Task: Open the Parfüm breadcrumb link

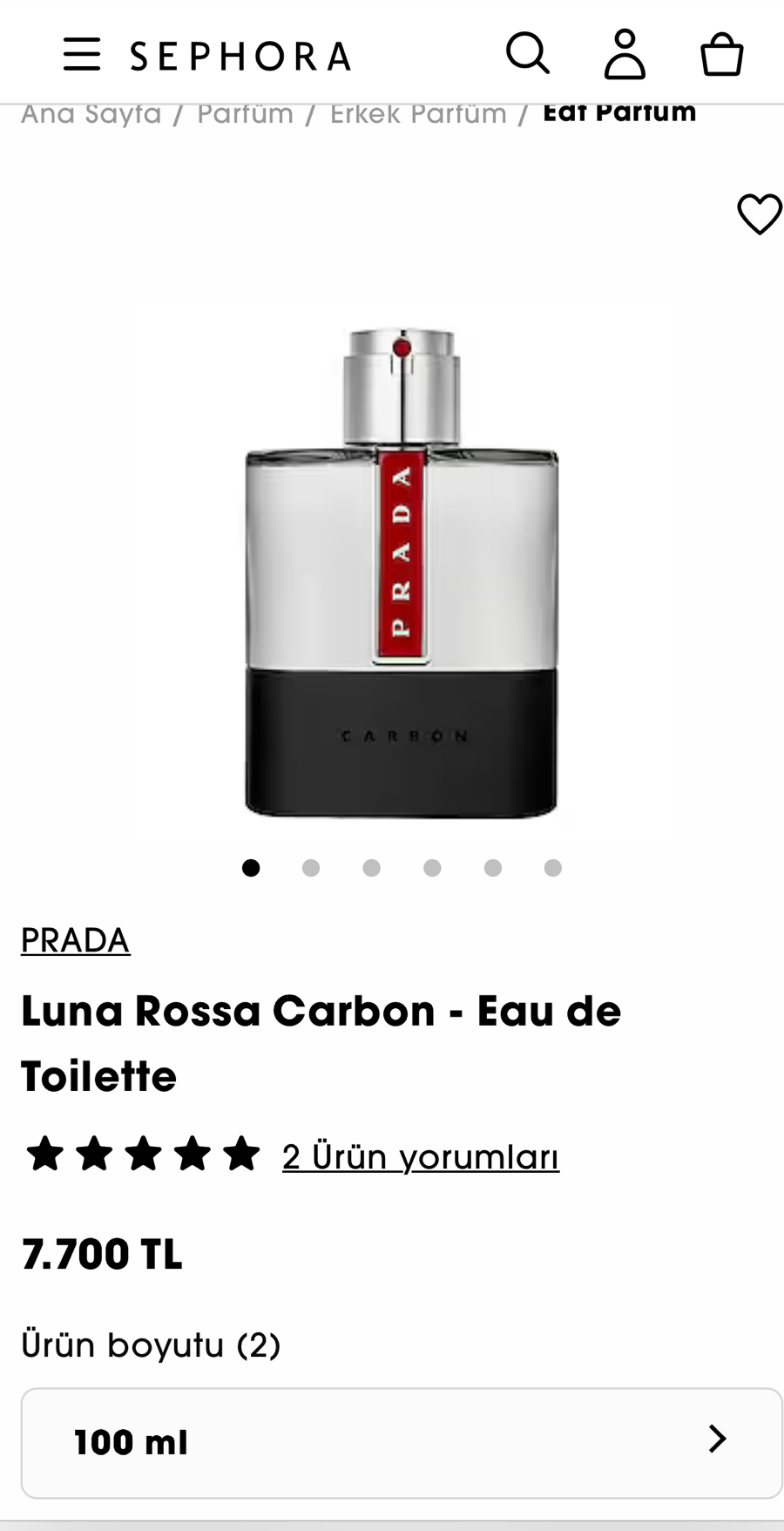Action: click(245, 114)
